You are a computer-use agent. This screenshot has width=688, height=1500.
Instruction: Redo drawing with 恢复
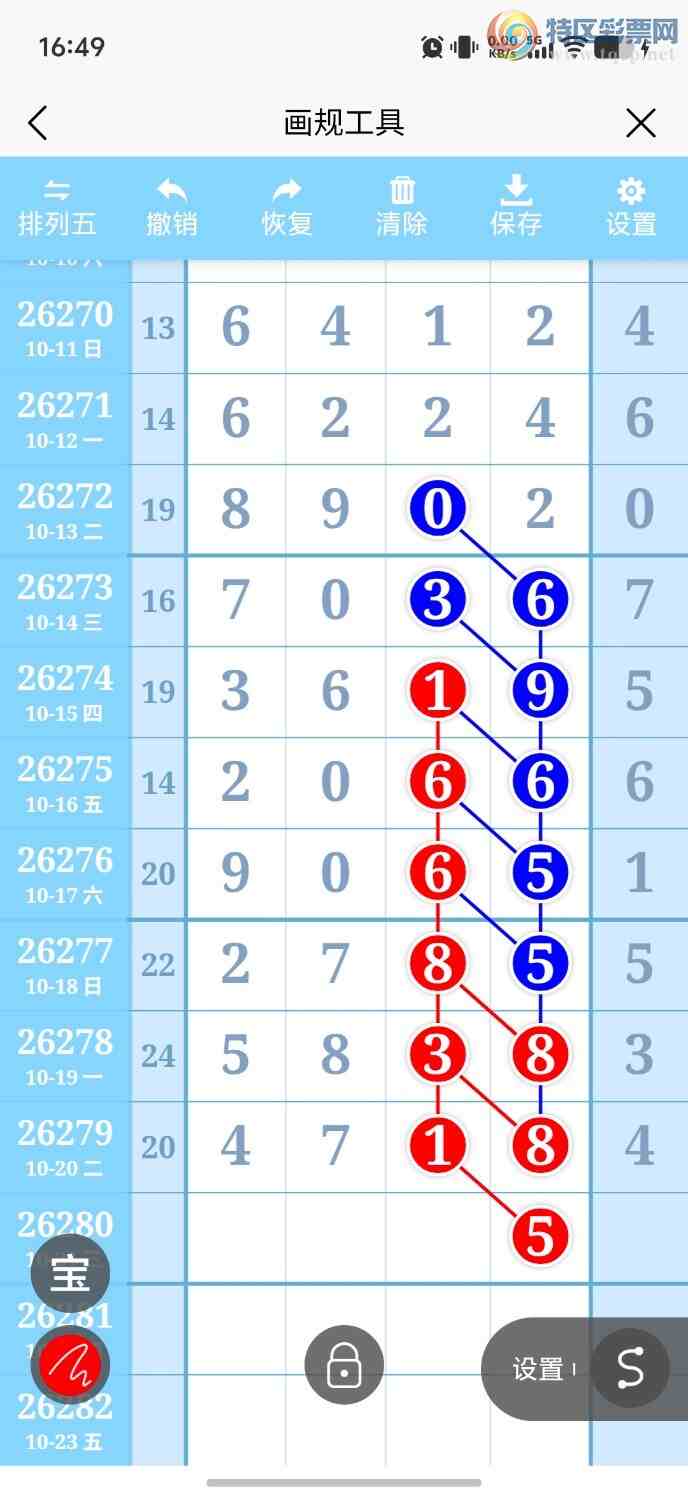(287, 208)
